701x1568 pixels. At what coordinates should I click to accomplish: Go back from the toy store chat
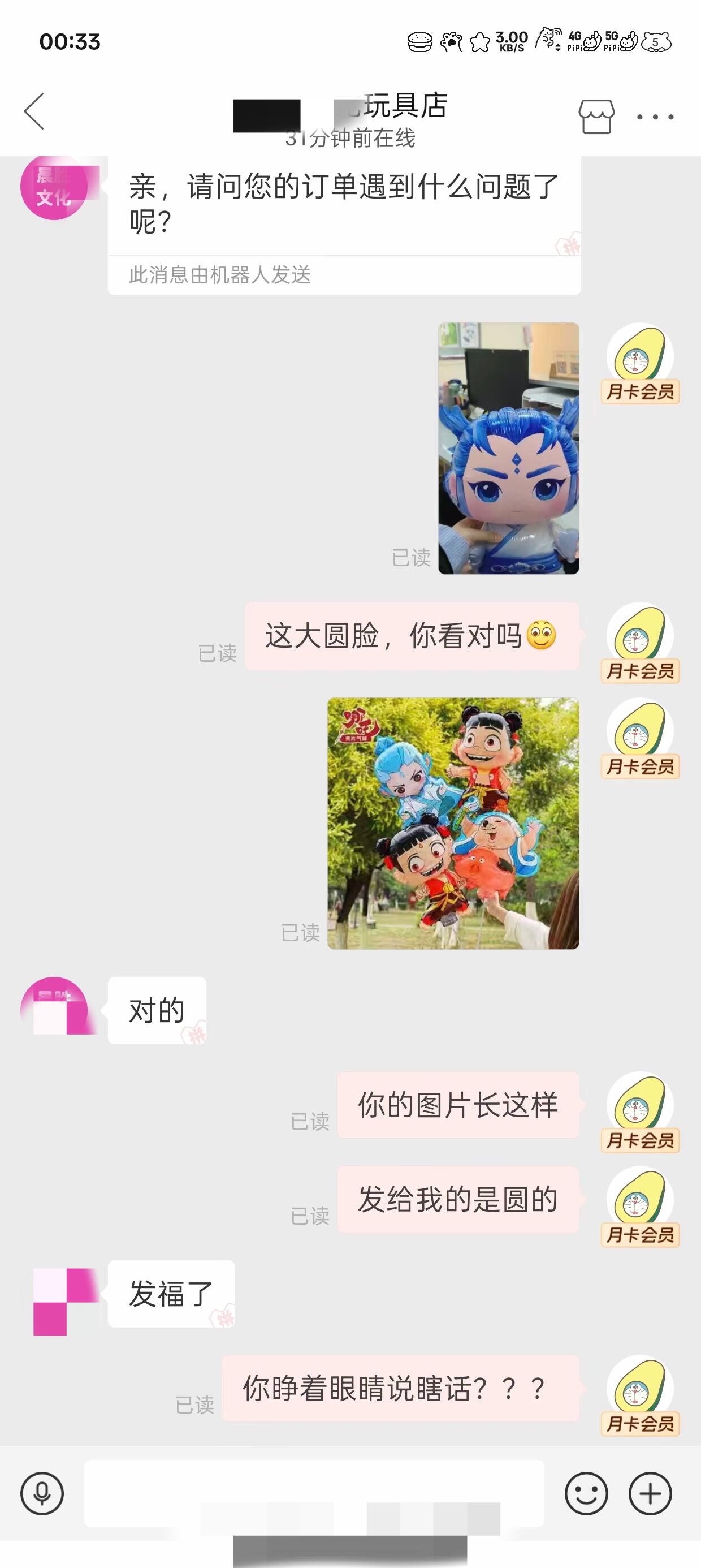(34, 111)
